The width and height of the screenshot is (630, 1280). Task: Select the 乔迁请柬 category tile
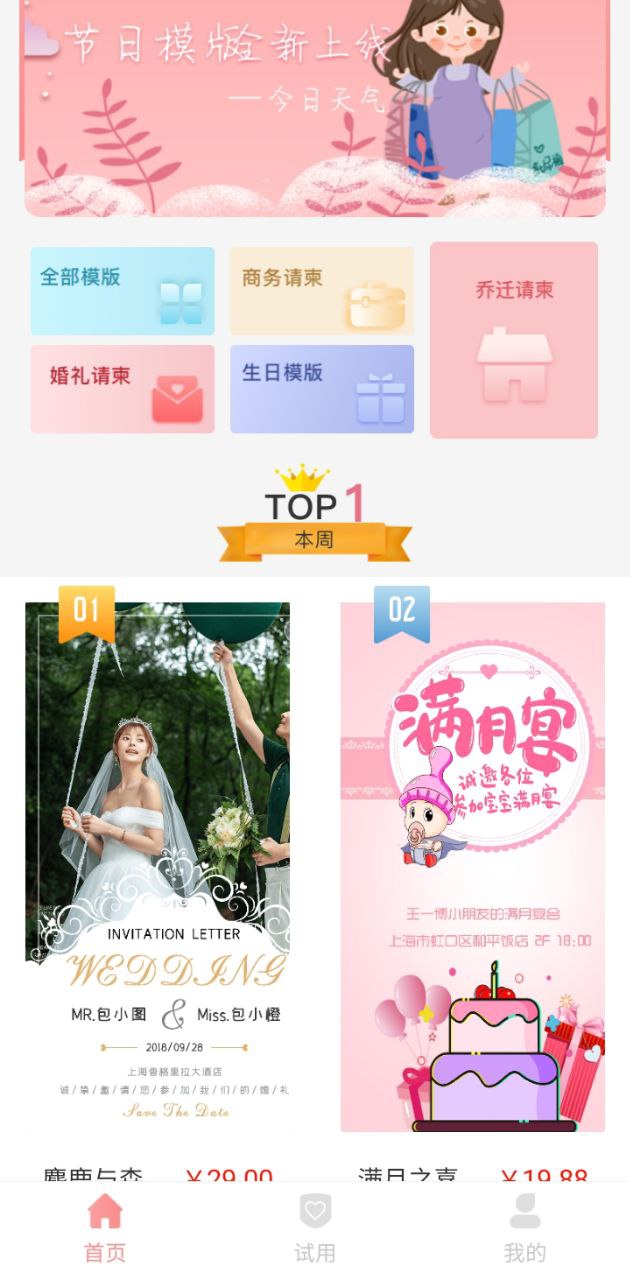click(x=514, y=340)
